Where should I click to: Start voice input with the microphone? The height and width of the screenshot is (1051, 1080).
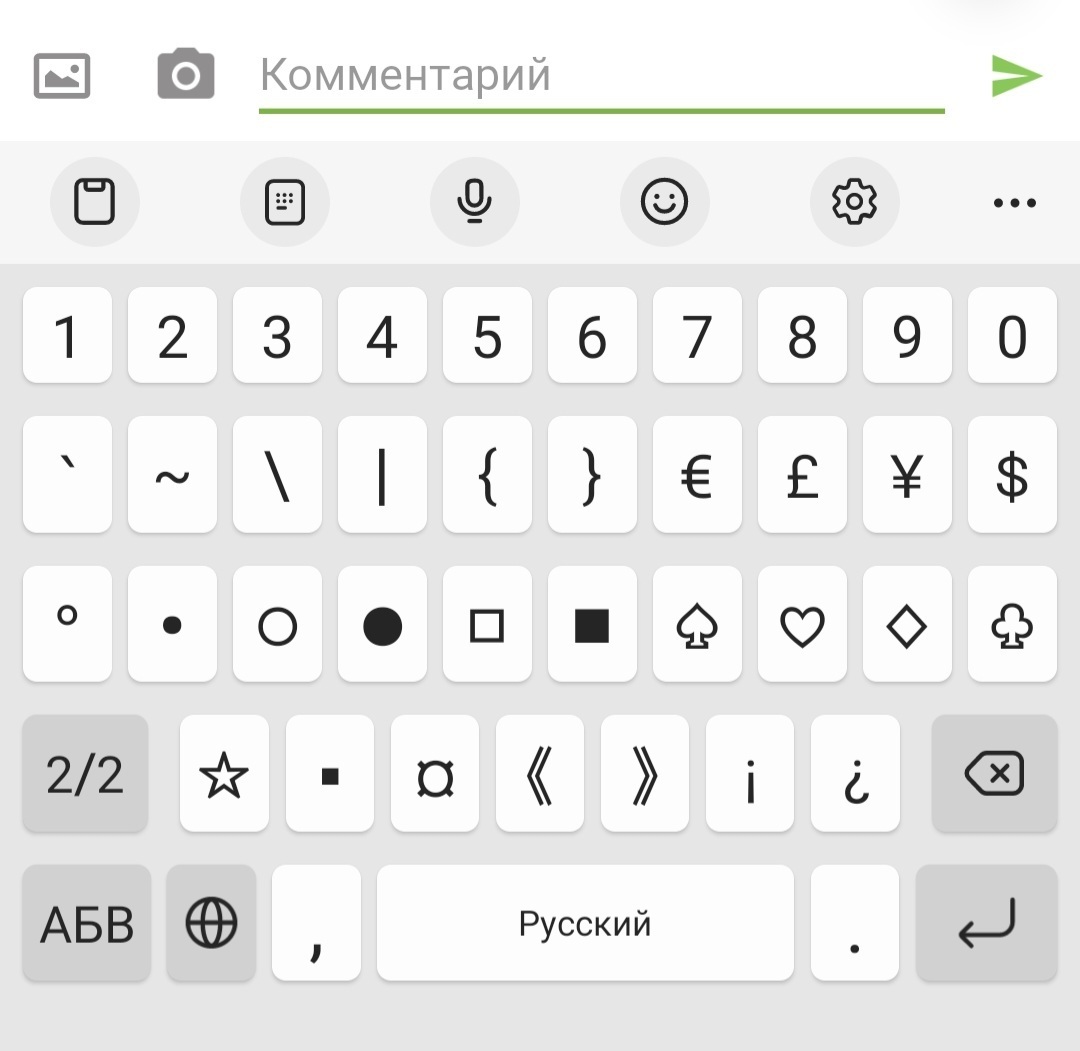[x=474, y=202]
